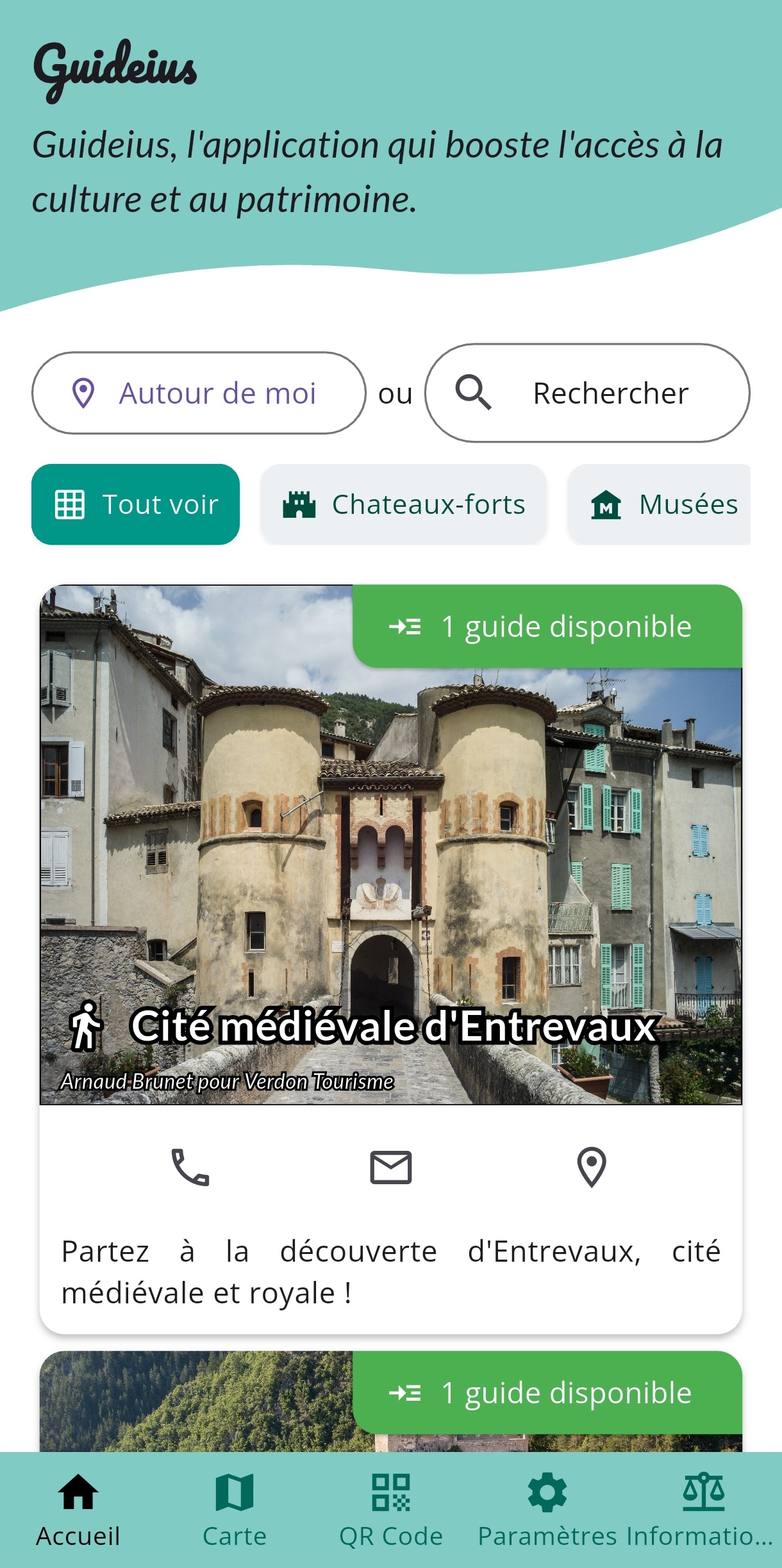Switch to the Informations tab

point(703,1510)
